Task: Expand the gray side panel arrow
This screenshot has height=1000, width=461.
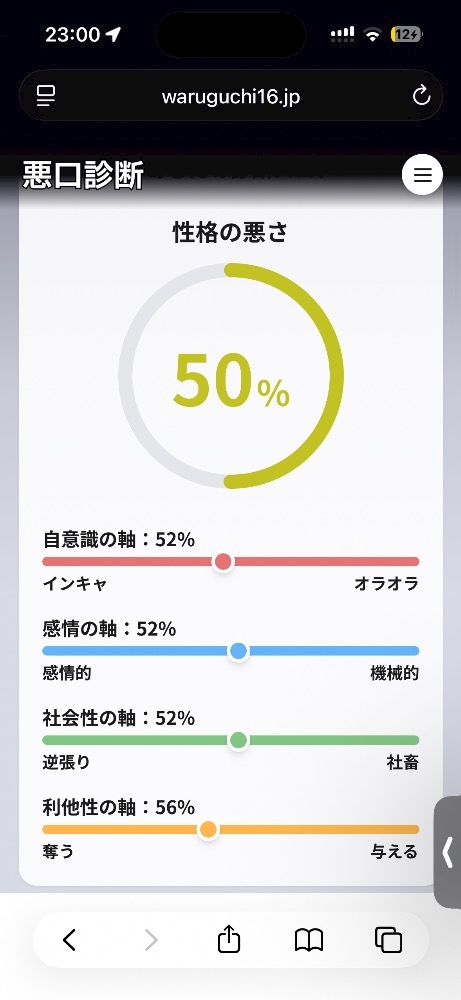Action: pyautogui.click(x=448, y=852)
